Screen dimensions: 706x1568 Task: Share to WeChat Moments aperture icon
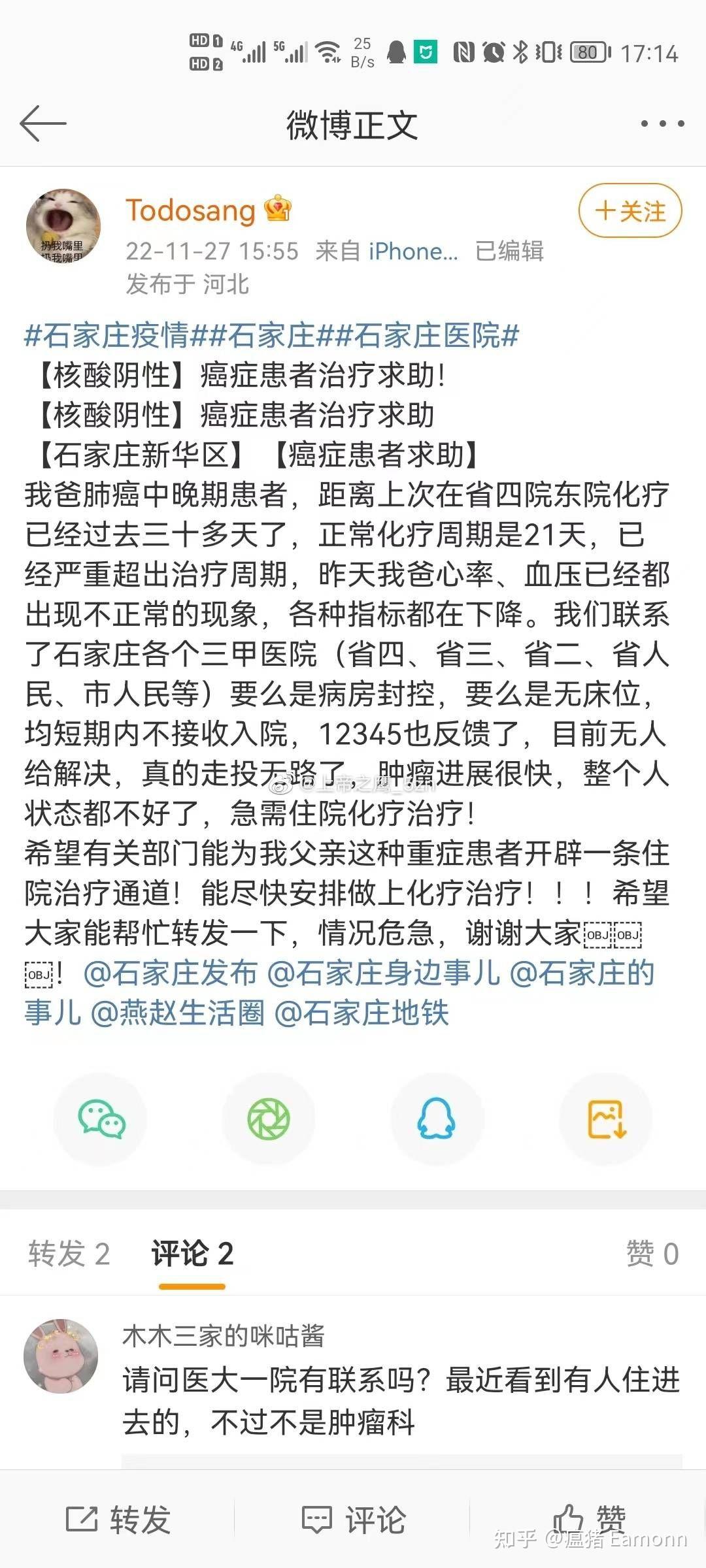tap(269, 1119)
